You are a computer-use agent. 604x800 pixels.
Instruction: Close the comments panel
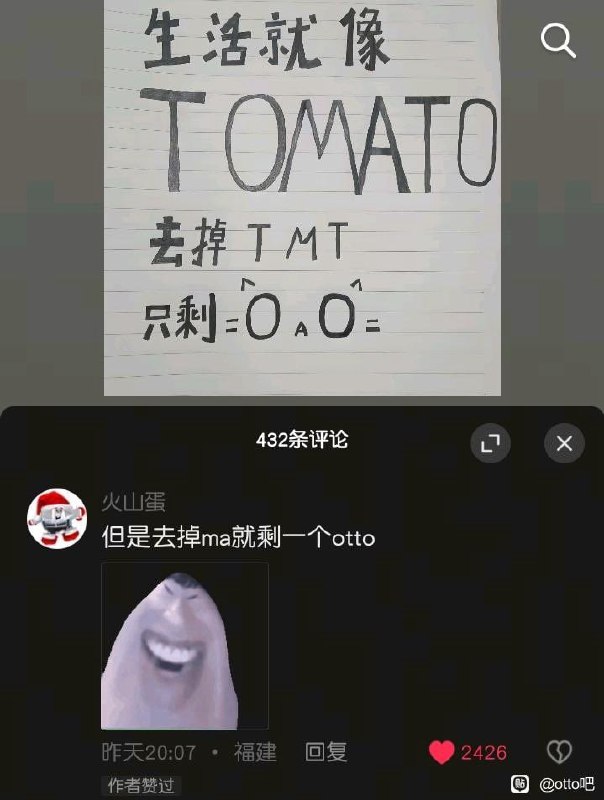564,443
